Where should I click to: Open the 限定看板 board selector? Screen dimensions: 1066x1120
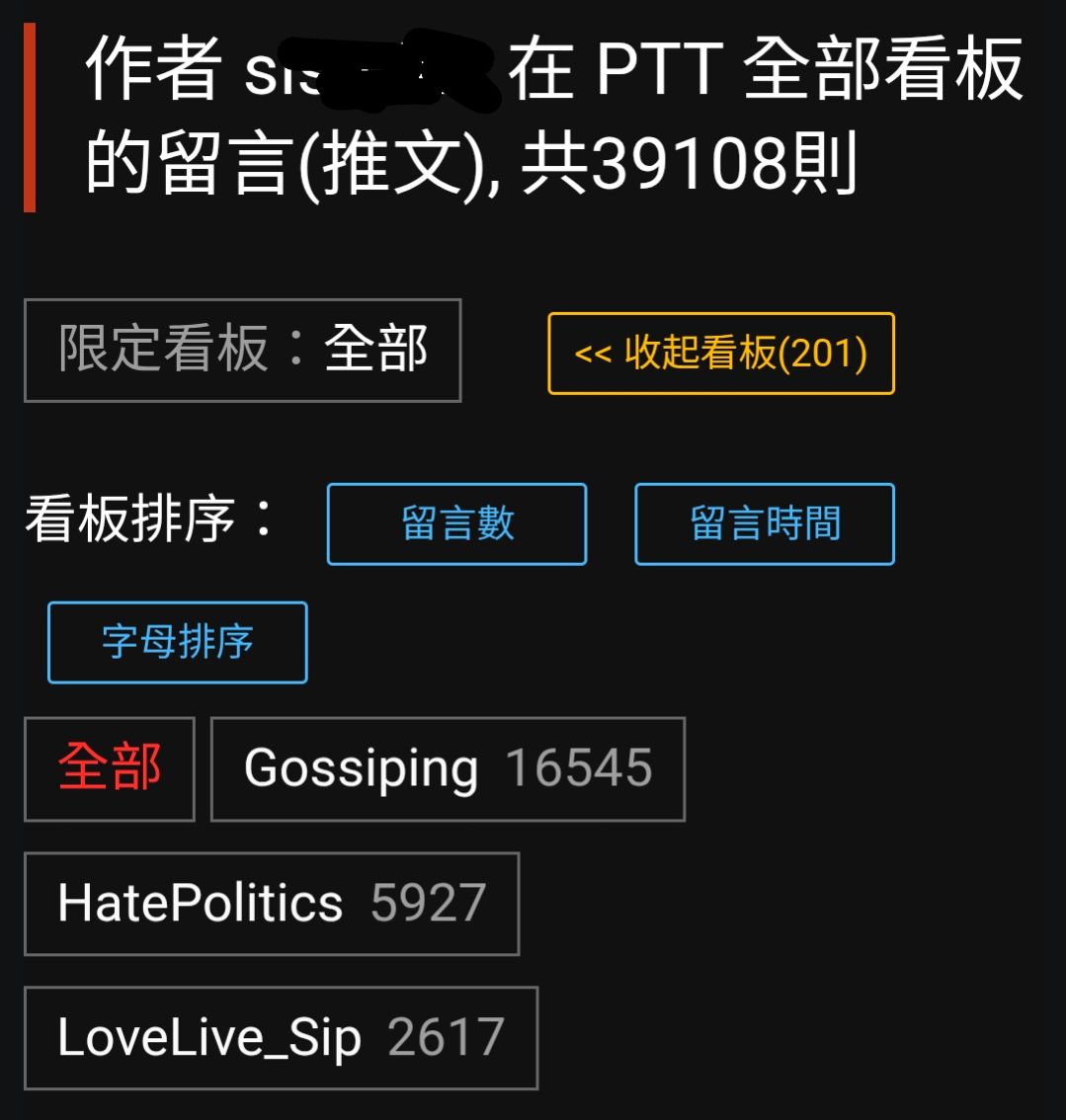point(242,350)
